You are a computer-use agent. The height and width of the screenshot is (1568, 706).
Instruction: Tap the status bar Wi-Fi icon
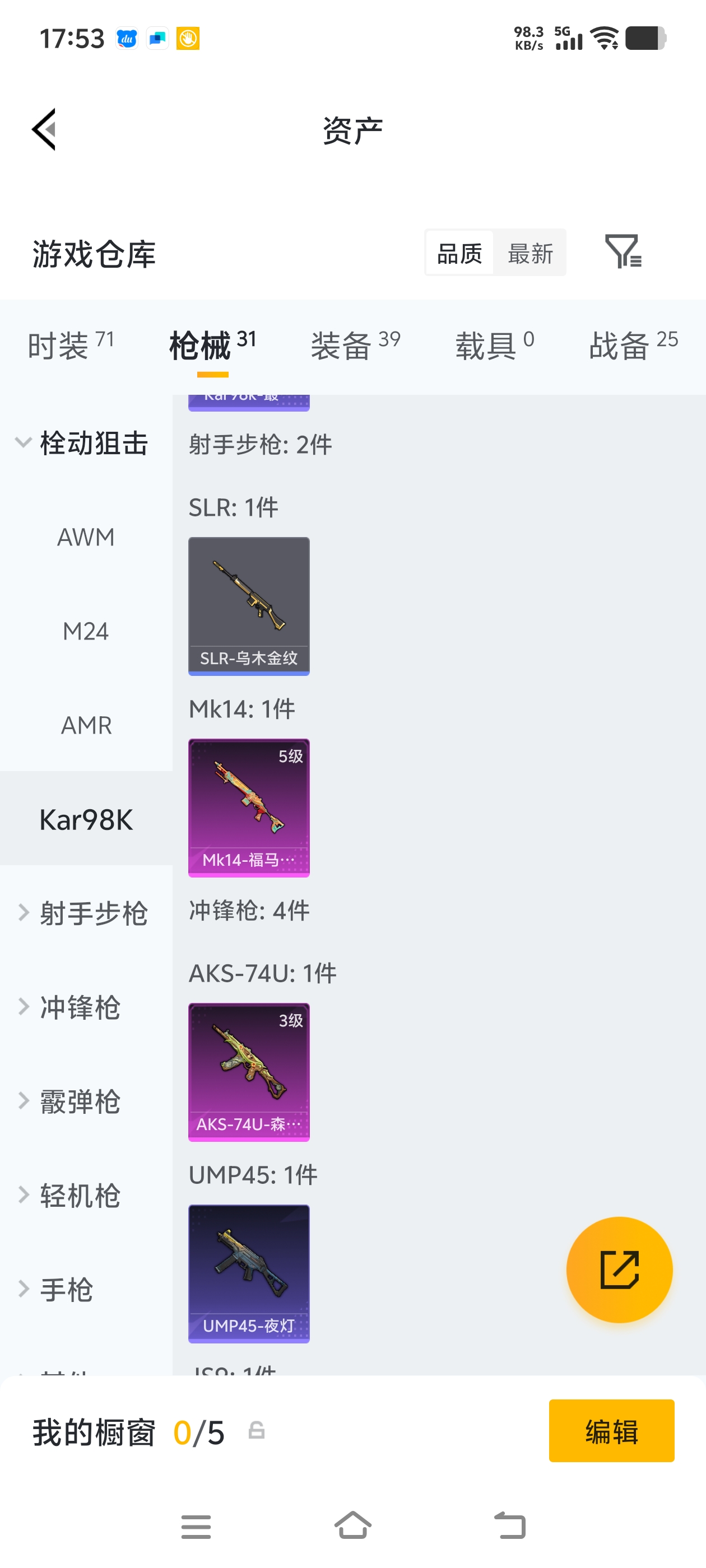605,38
